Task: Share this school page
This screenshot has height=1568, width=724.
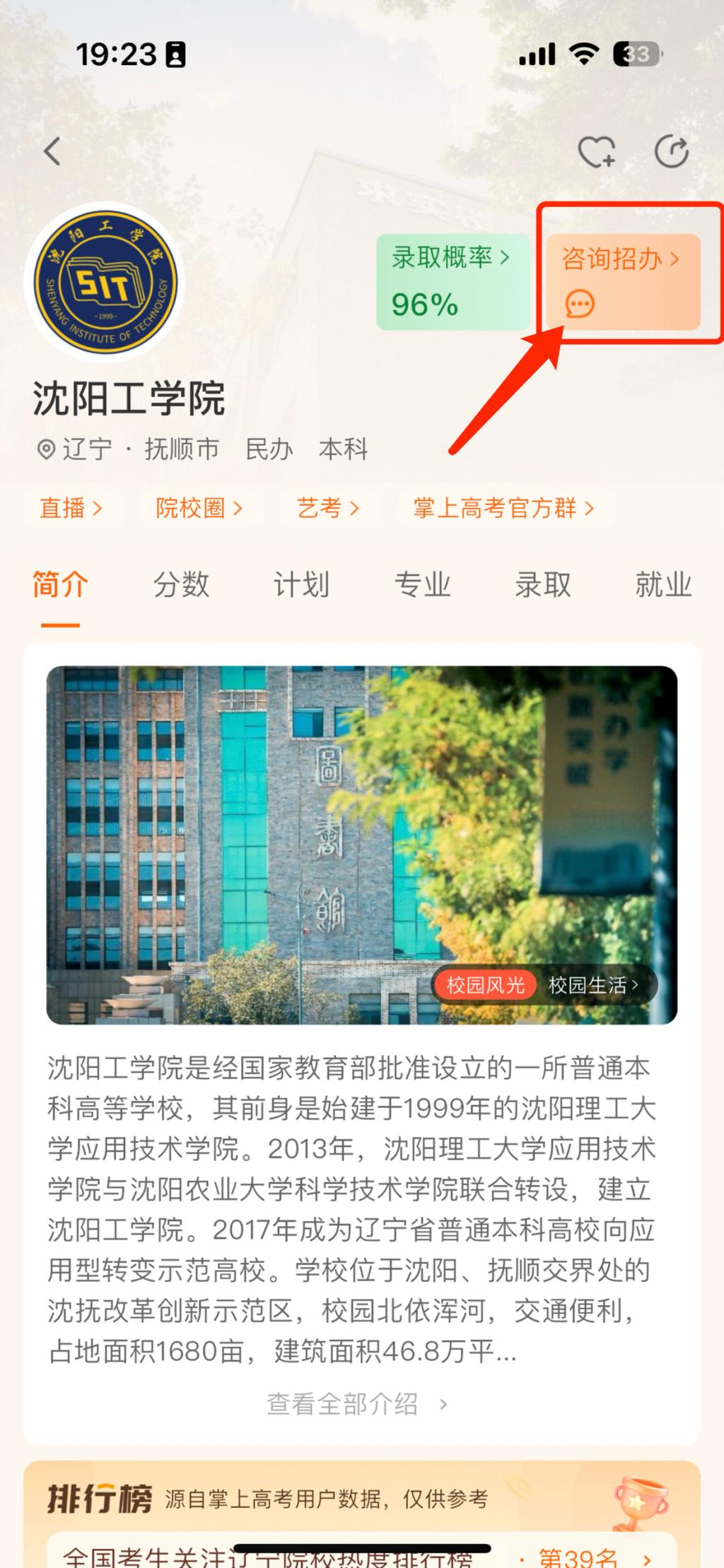Action: coord(671,151)
